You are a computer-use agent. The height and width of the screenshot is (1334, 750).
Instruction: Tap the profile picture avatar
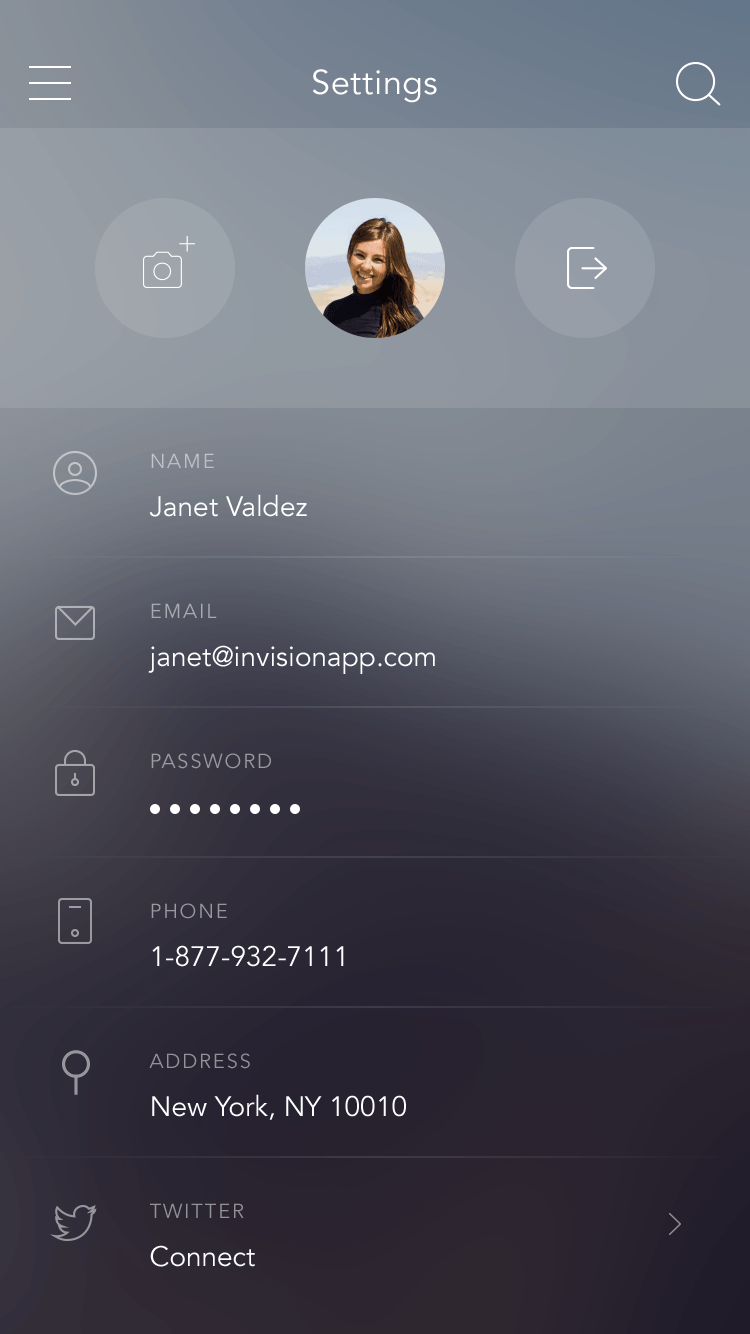coord(375,268)
